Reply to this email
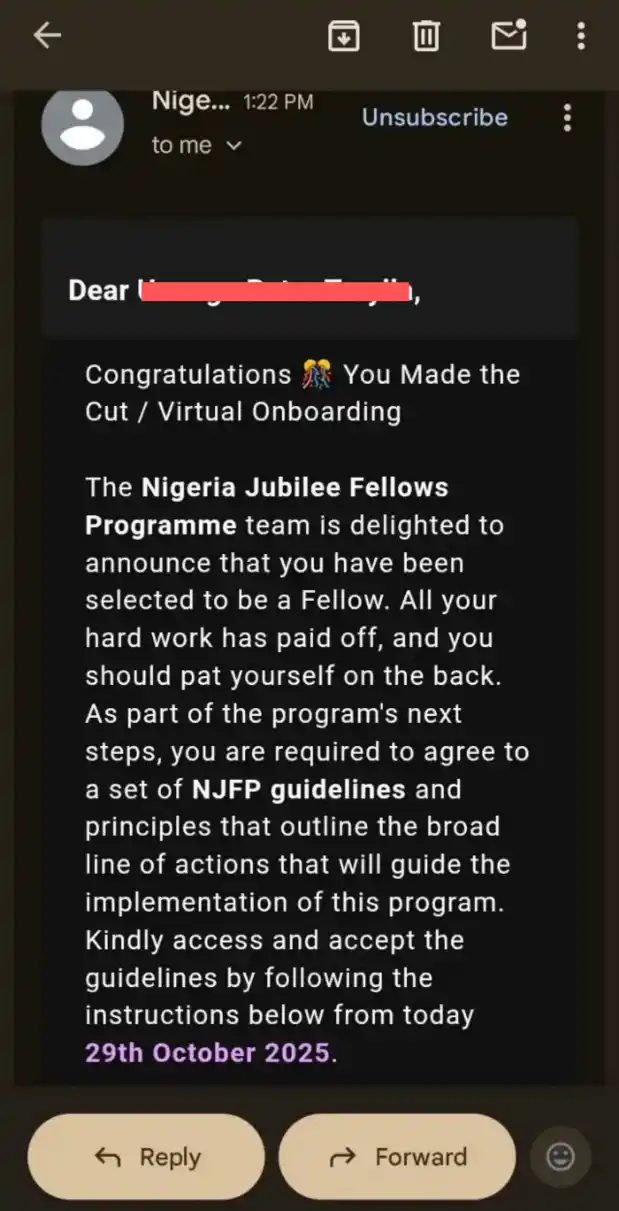The image size is (619, 1211). point(146,1157)
